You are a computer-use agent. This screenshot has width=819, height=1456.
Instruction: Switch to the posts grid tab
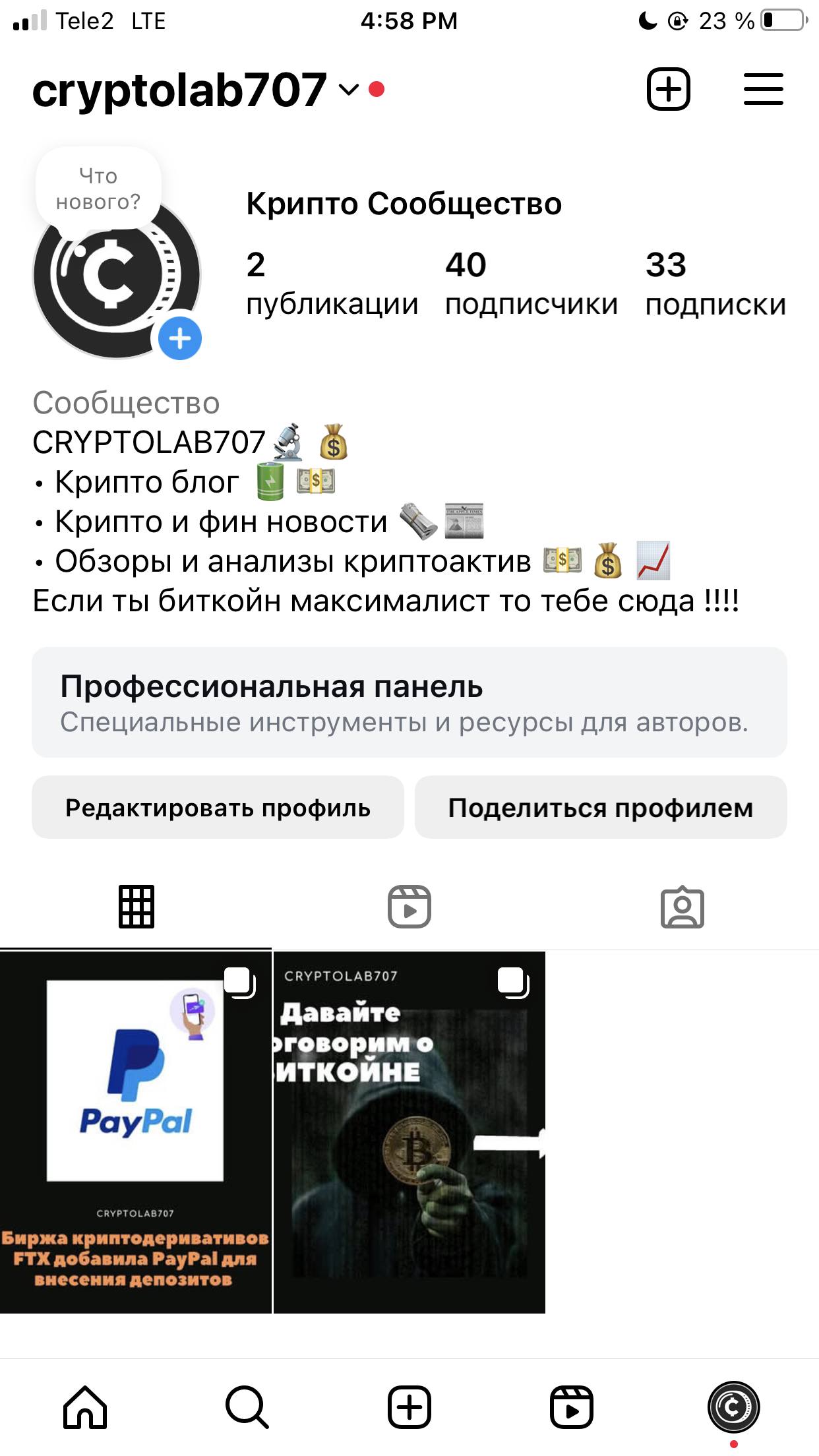coord(136,907)
